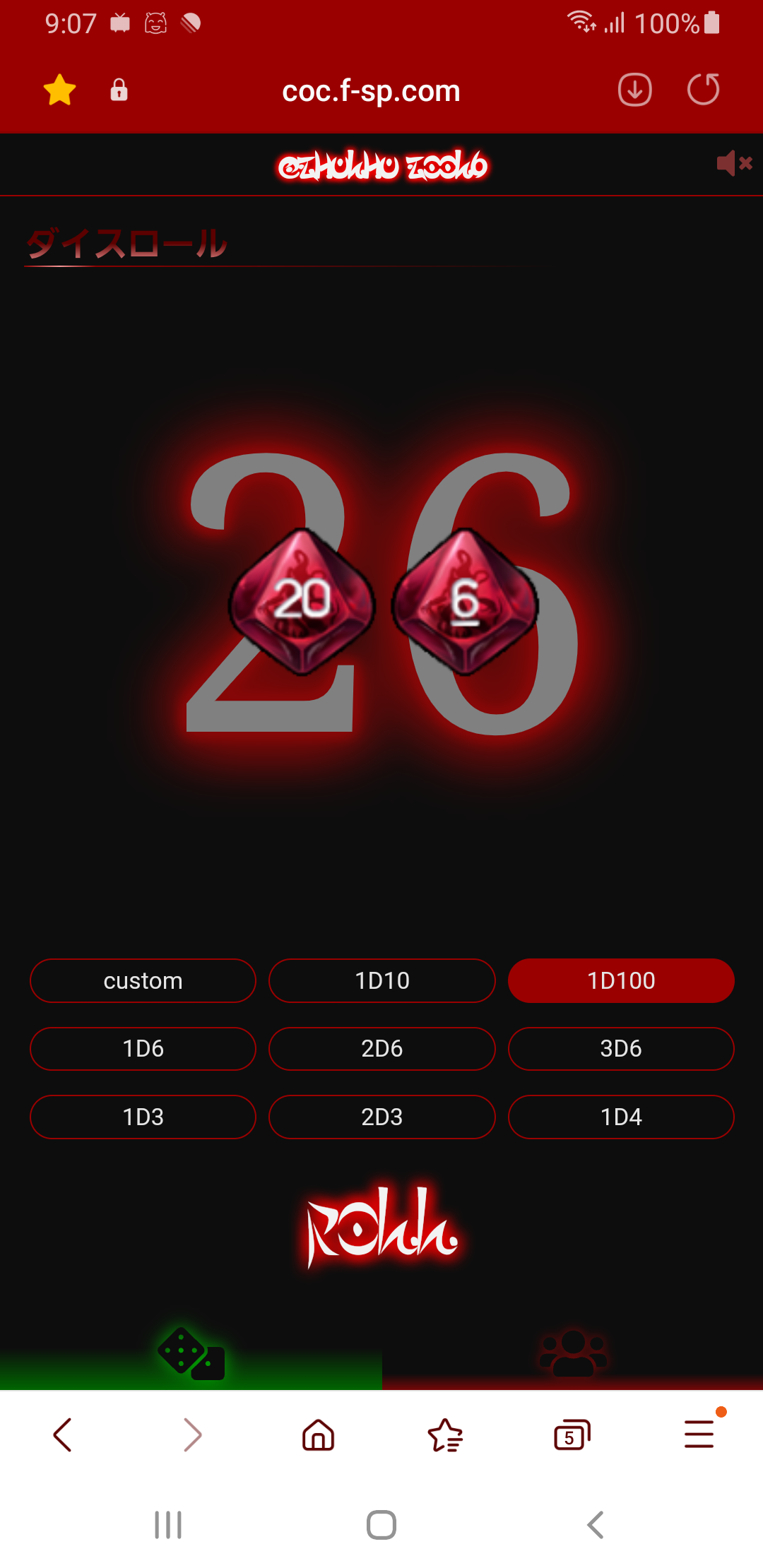Select the 3D6 dice button
763x1568 pixels.
click(621, 1048)
